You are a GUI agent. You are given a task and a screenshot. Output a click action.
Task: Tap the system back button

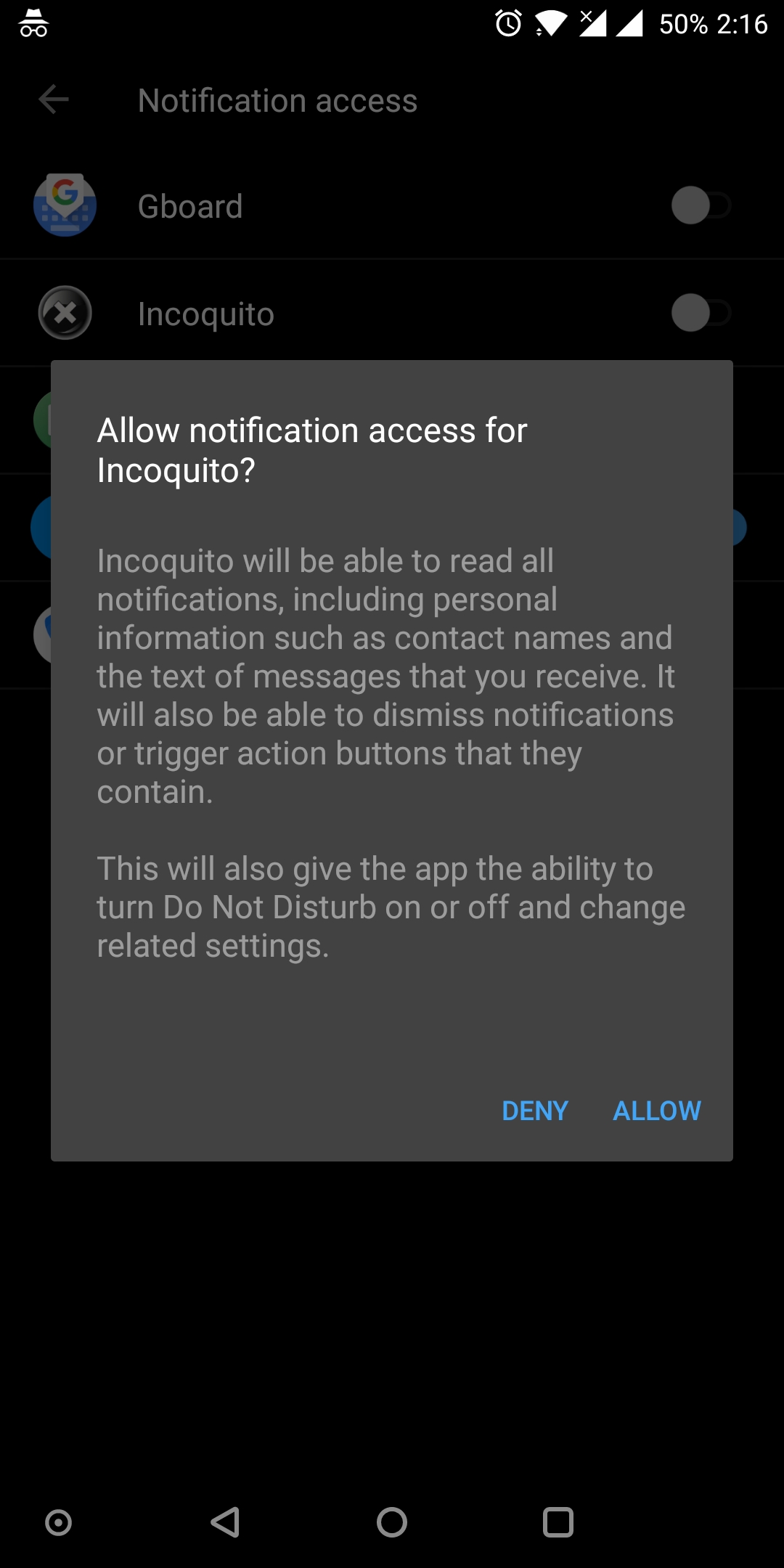(x=225, y=1522)
